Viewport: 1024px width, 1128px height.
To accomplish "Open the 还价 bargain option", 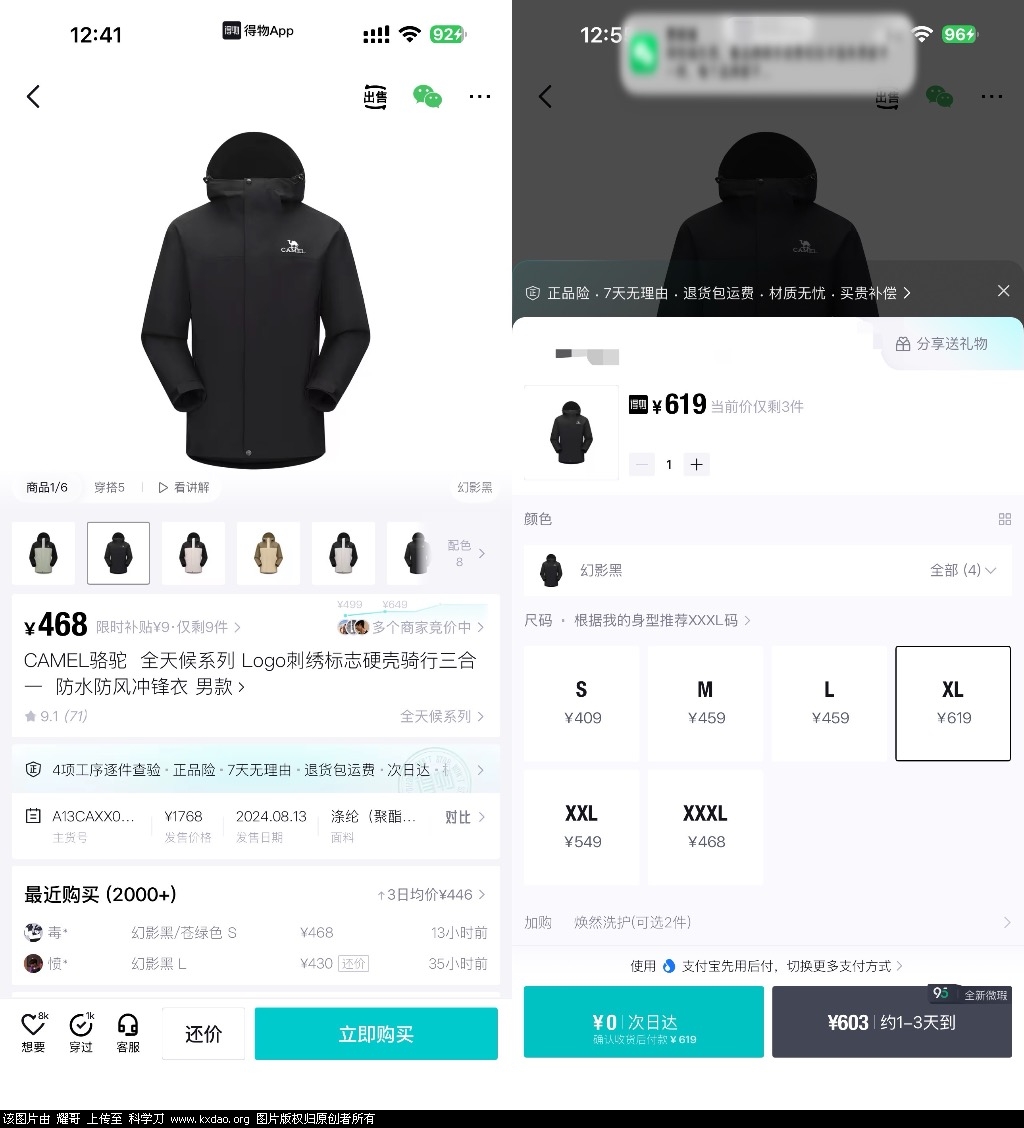I will [x=203, y=1034].
